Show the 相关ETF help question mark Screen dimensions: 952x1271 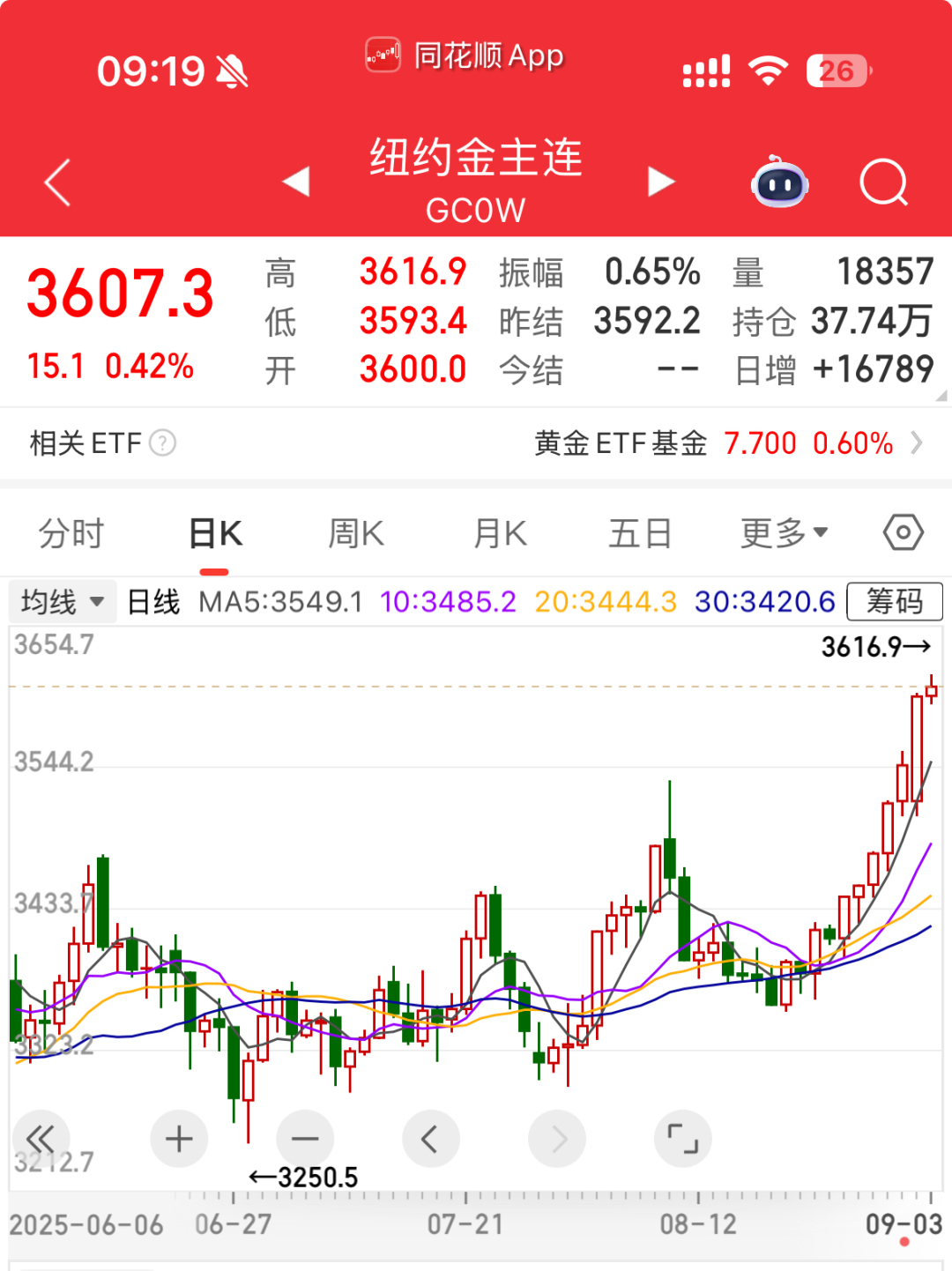click(x=163, y=442)
